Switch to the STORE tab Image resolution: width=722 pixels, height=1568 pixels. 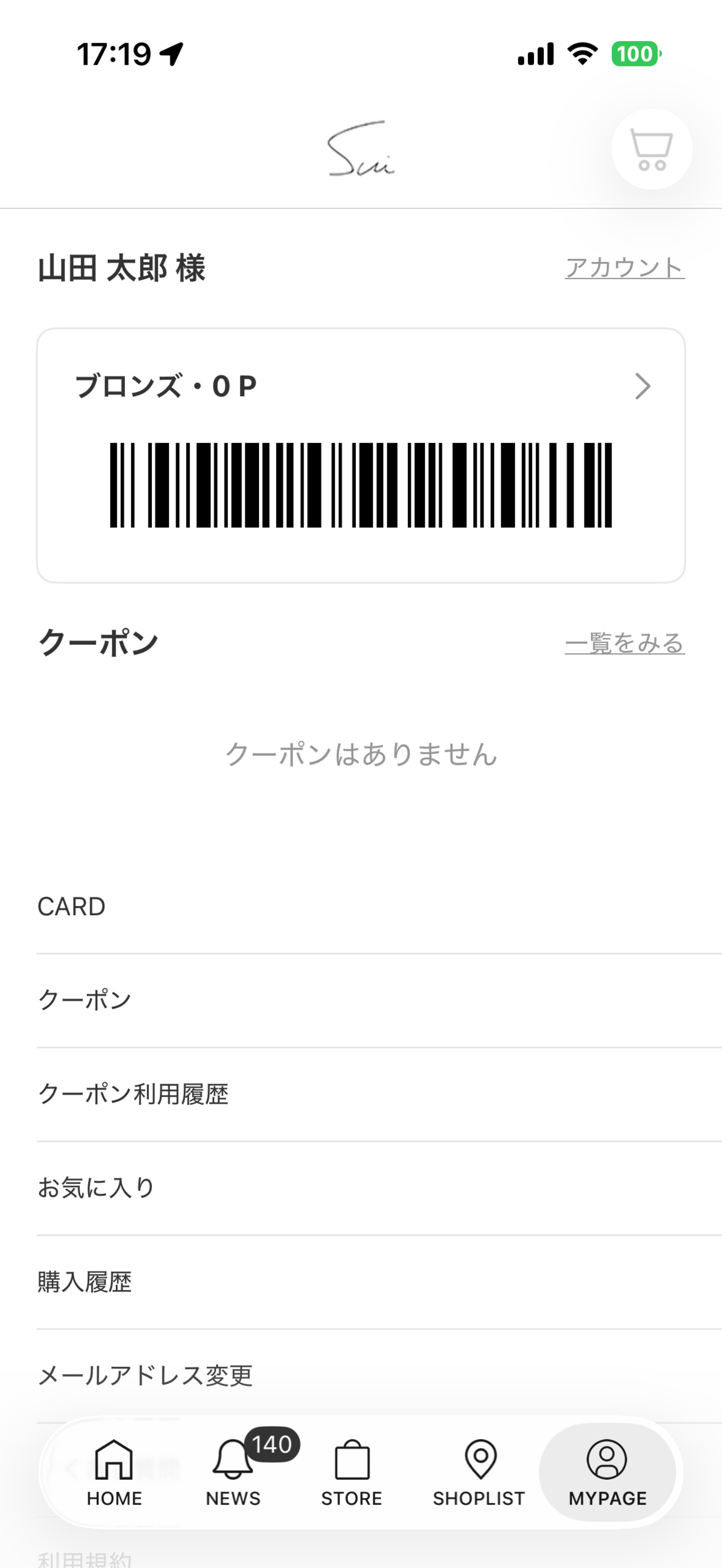(x=352, y=1472)
